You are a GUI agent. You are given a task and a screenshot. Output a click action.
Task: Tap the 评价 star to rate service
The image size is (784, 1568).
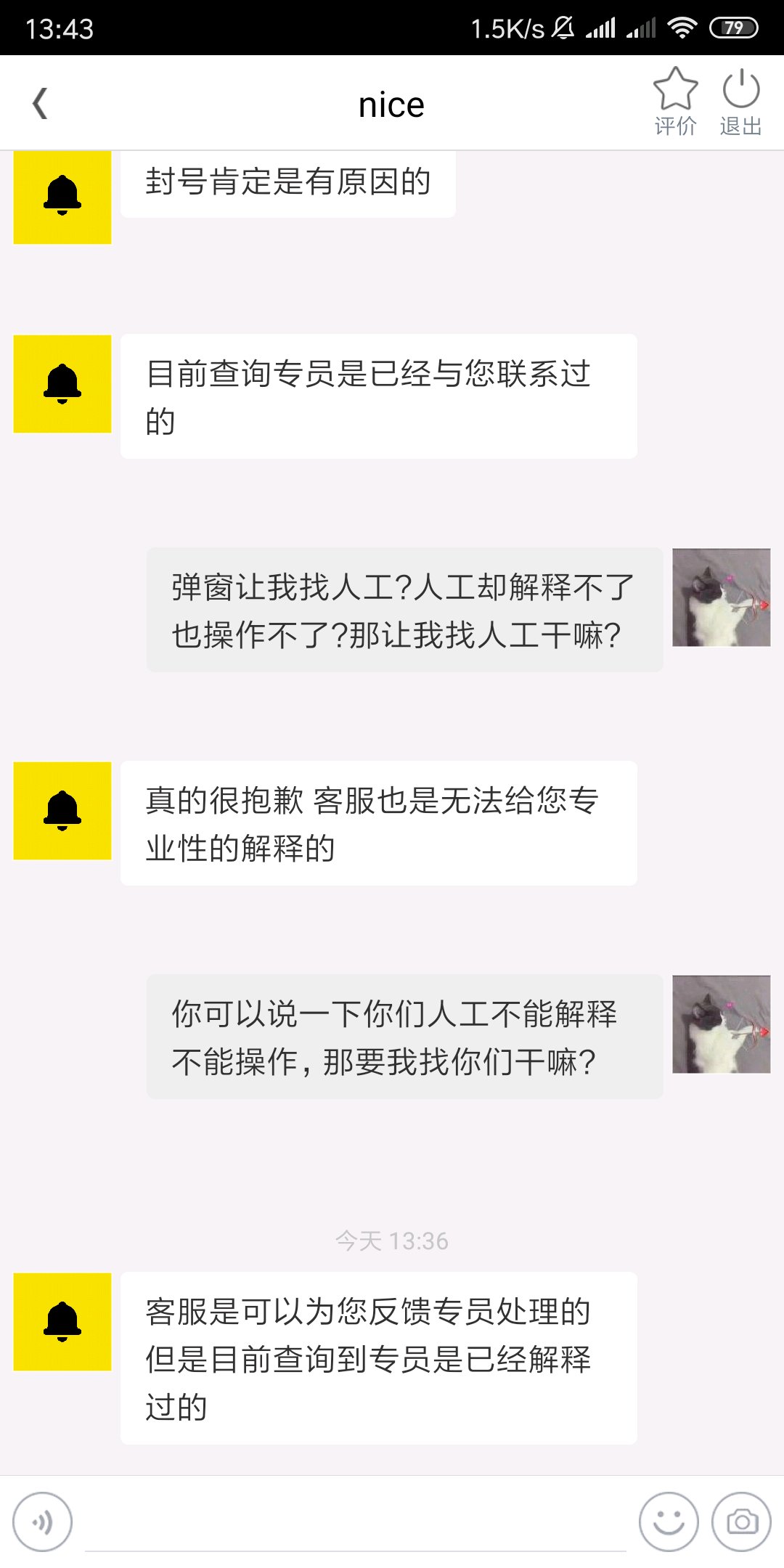coord(675,102)
